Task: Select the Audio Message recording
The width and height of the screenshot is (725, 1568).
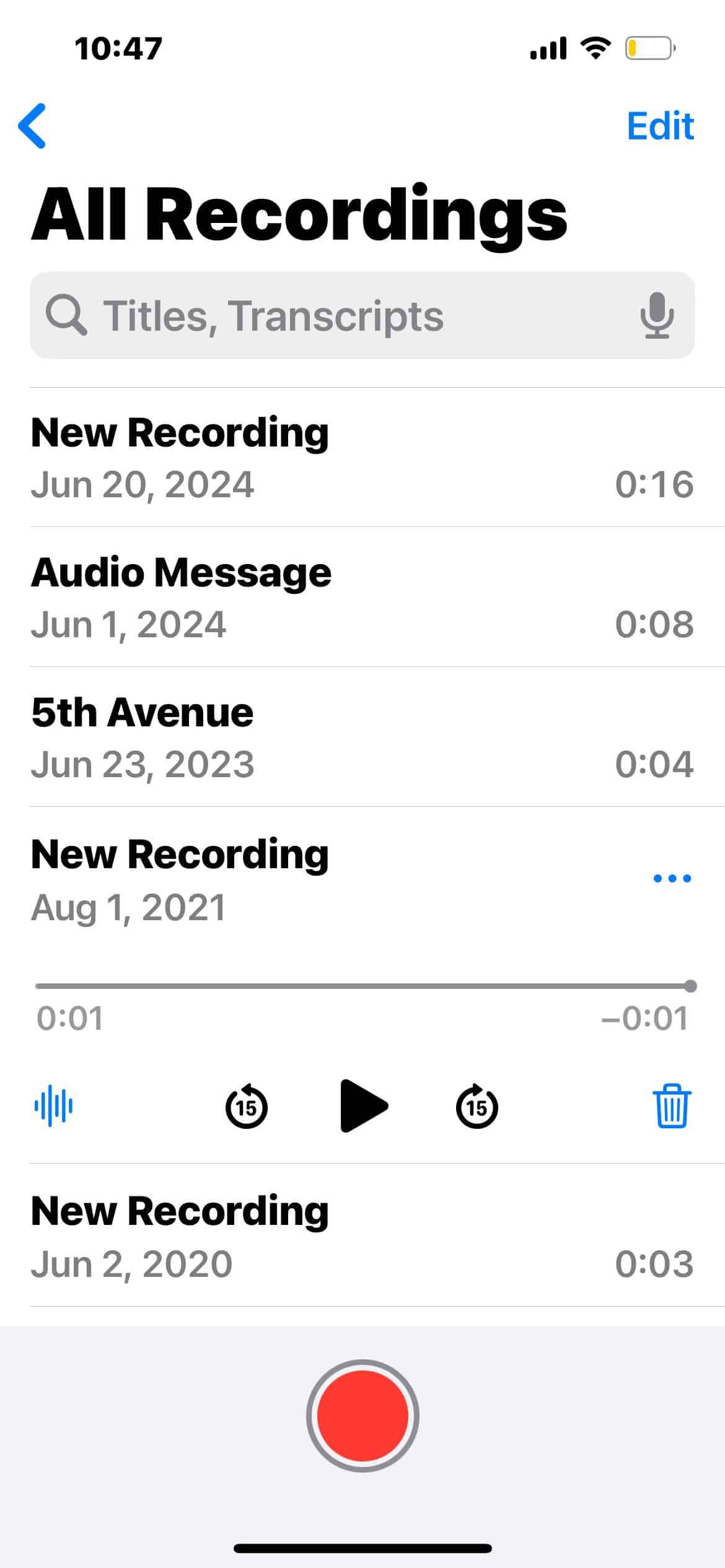Action: [x=362, y=597]
